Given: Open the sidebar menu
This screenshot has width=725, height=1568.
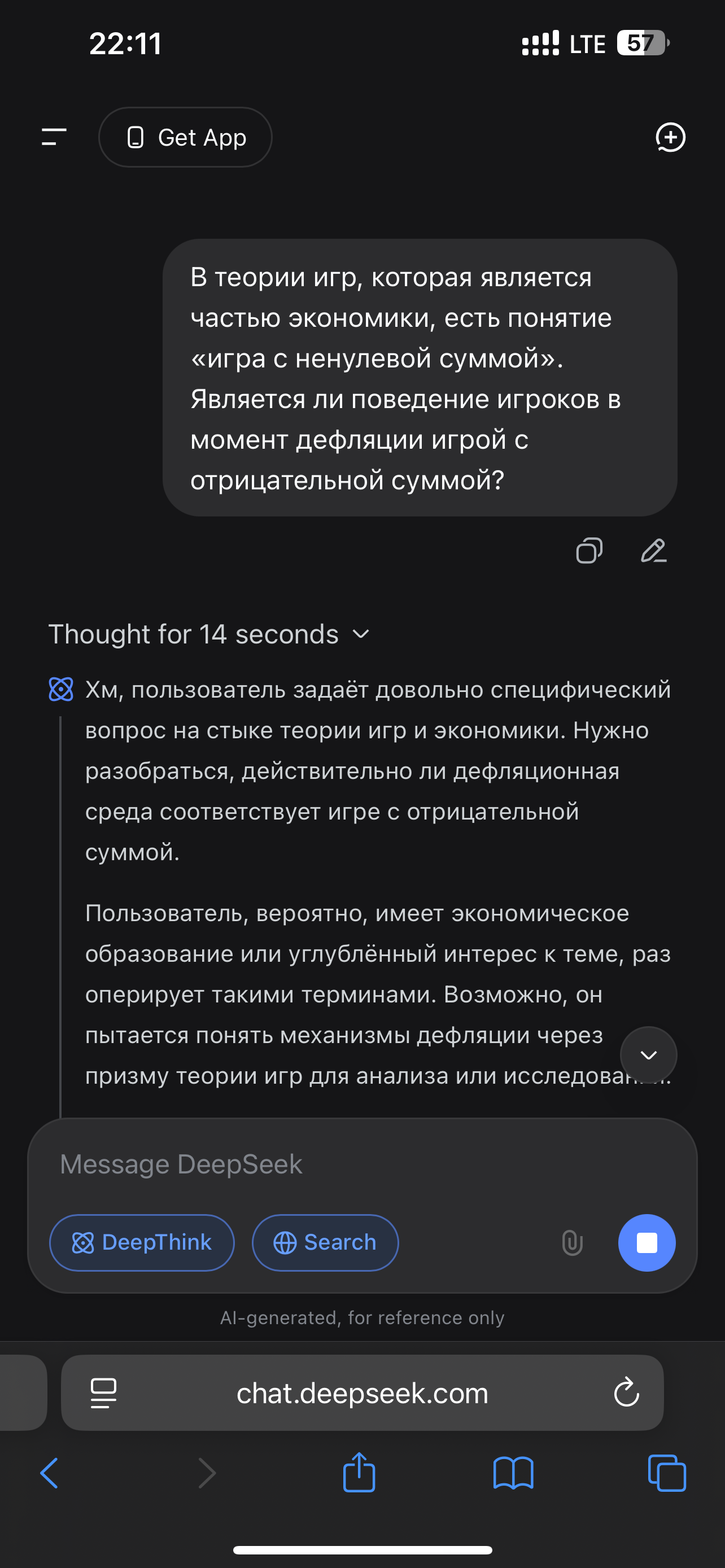Looking at the screenshot, I should pos(54,137).
